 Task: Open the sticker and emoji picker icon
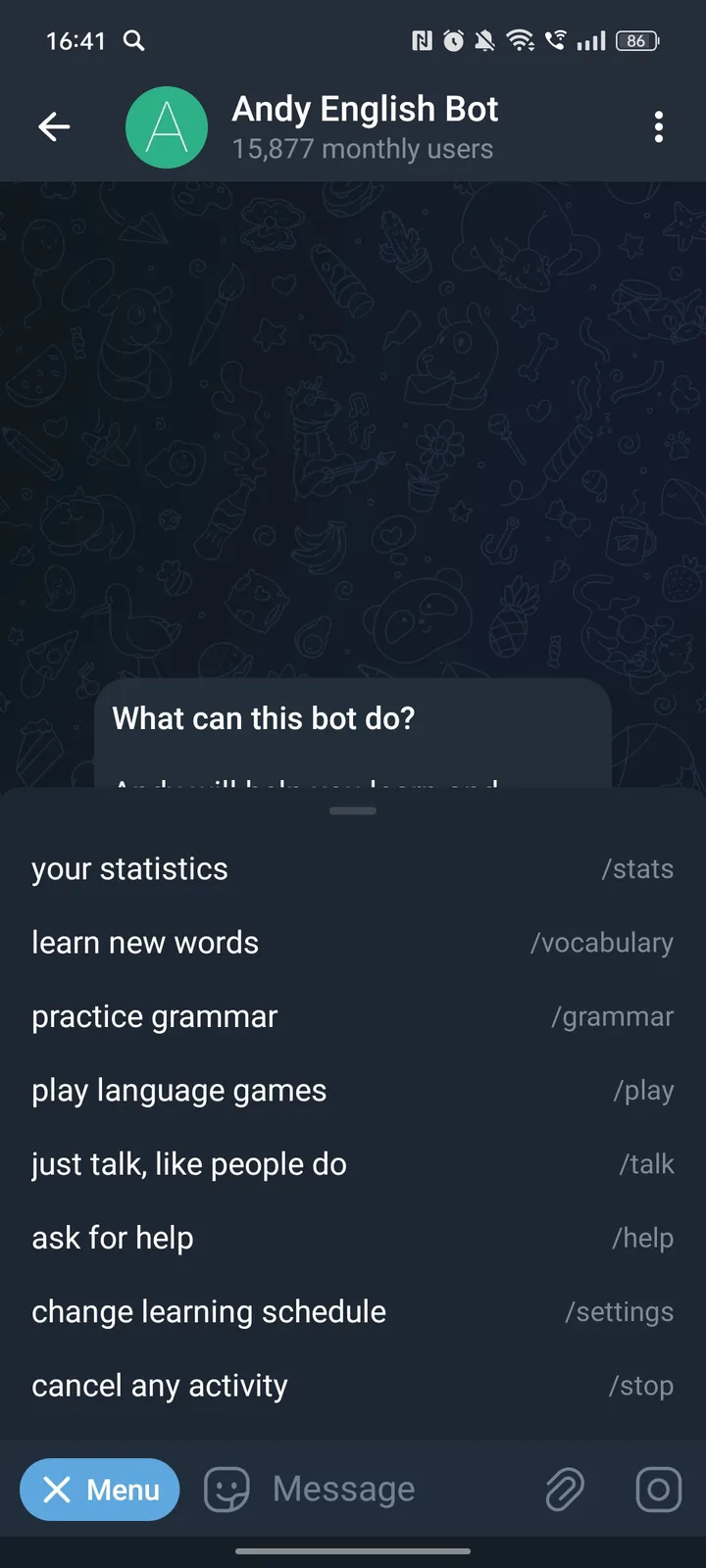click(227, 1490)
